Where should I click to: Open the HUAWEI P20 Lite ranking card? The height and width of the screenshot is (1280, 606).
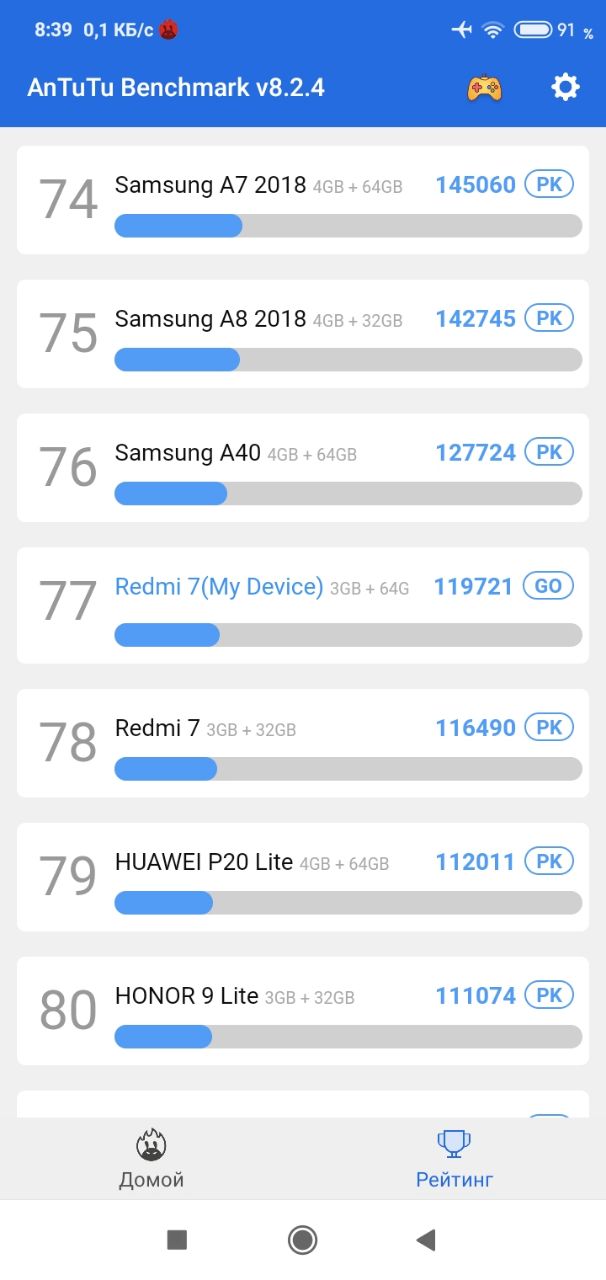tap(303, 877)
